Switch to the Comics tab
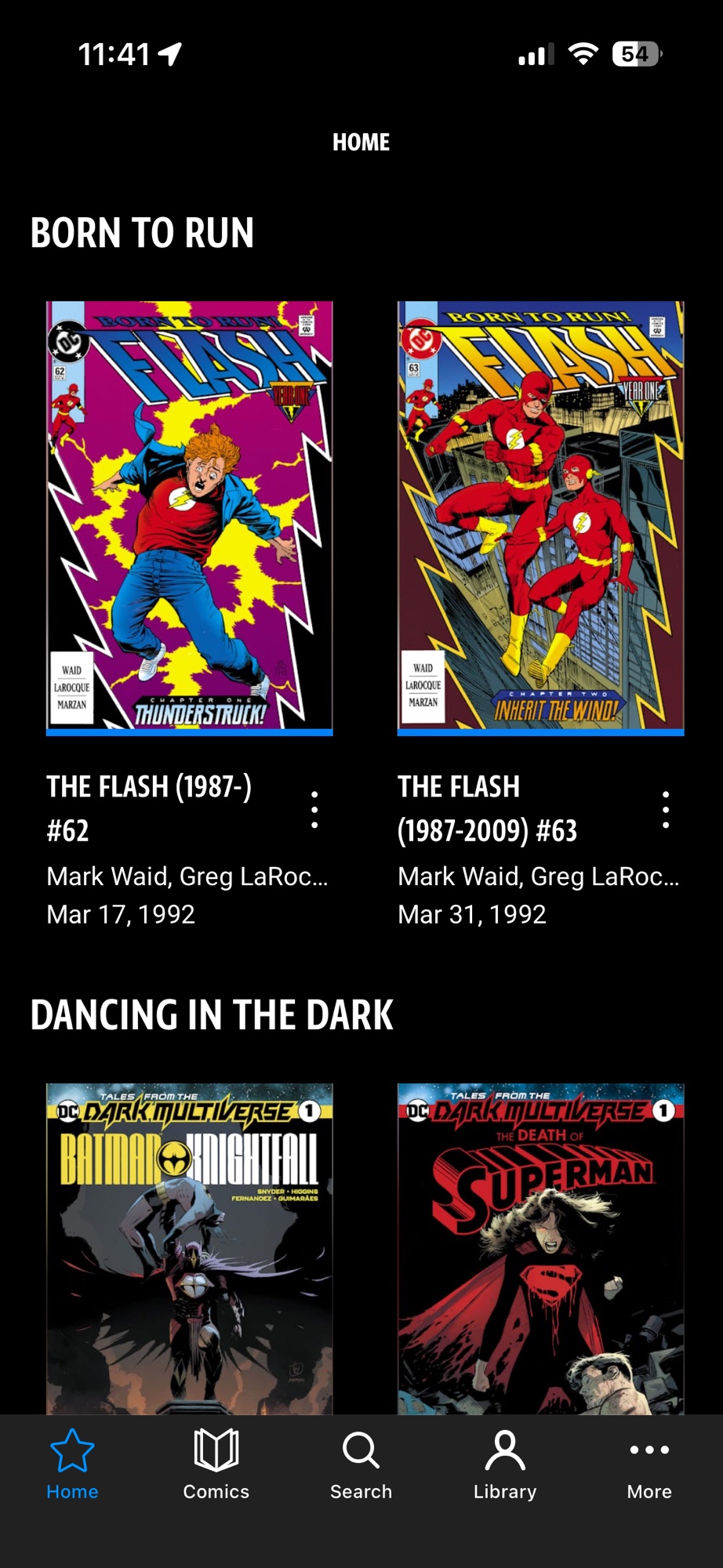 tap(216, 1465)
